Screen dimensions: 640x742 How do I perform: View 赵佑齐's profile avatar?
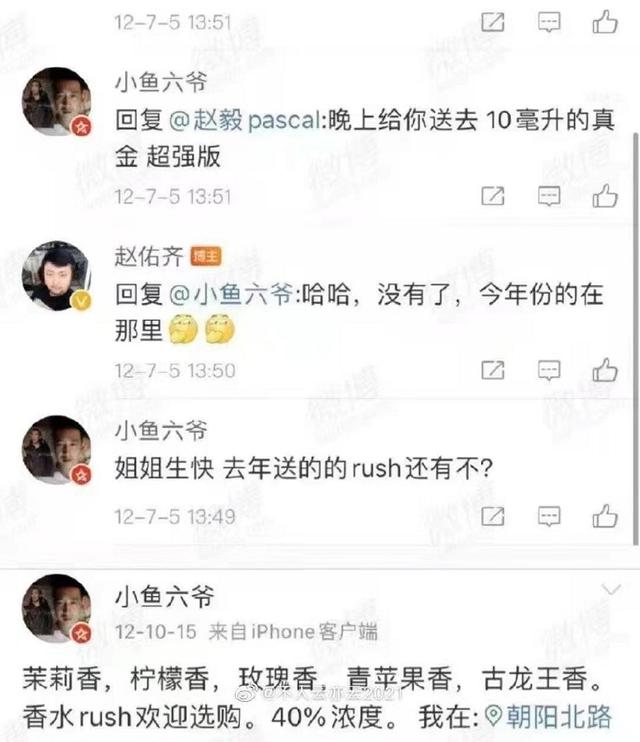pos(56,275)
